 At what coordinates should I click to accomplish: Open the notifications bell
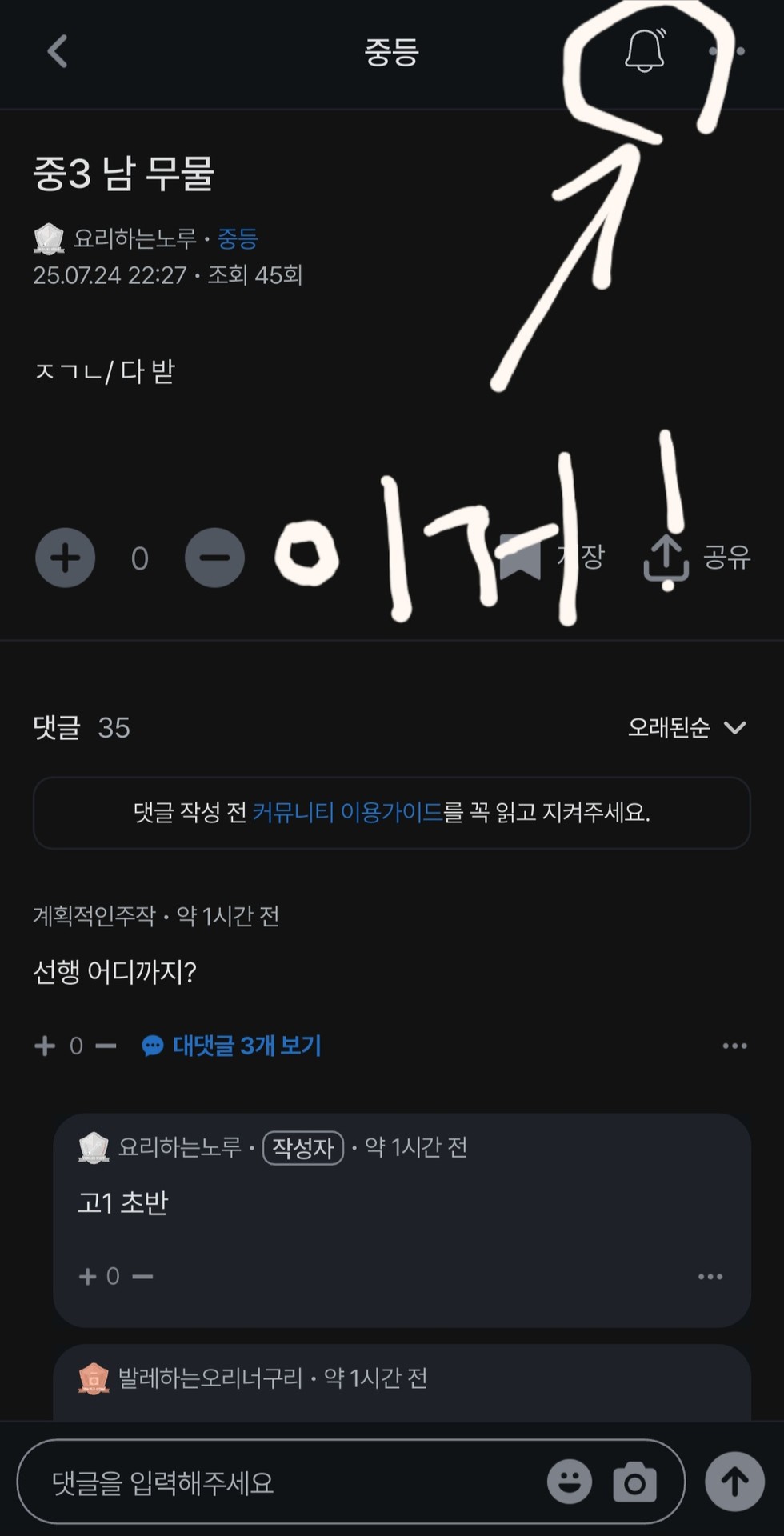(645, 50)
